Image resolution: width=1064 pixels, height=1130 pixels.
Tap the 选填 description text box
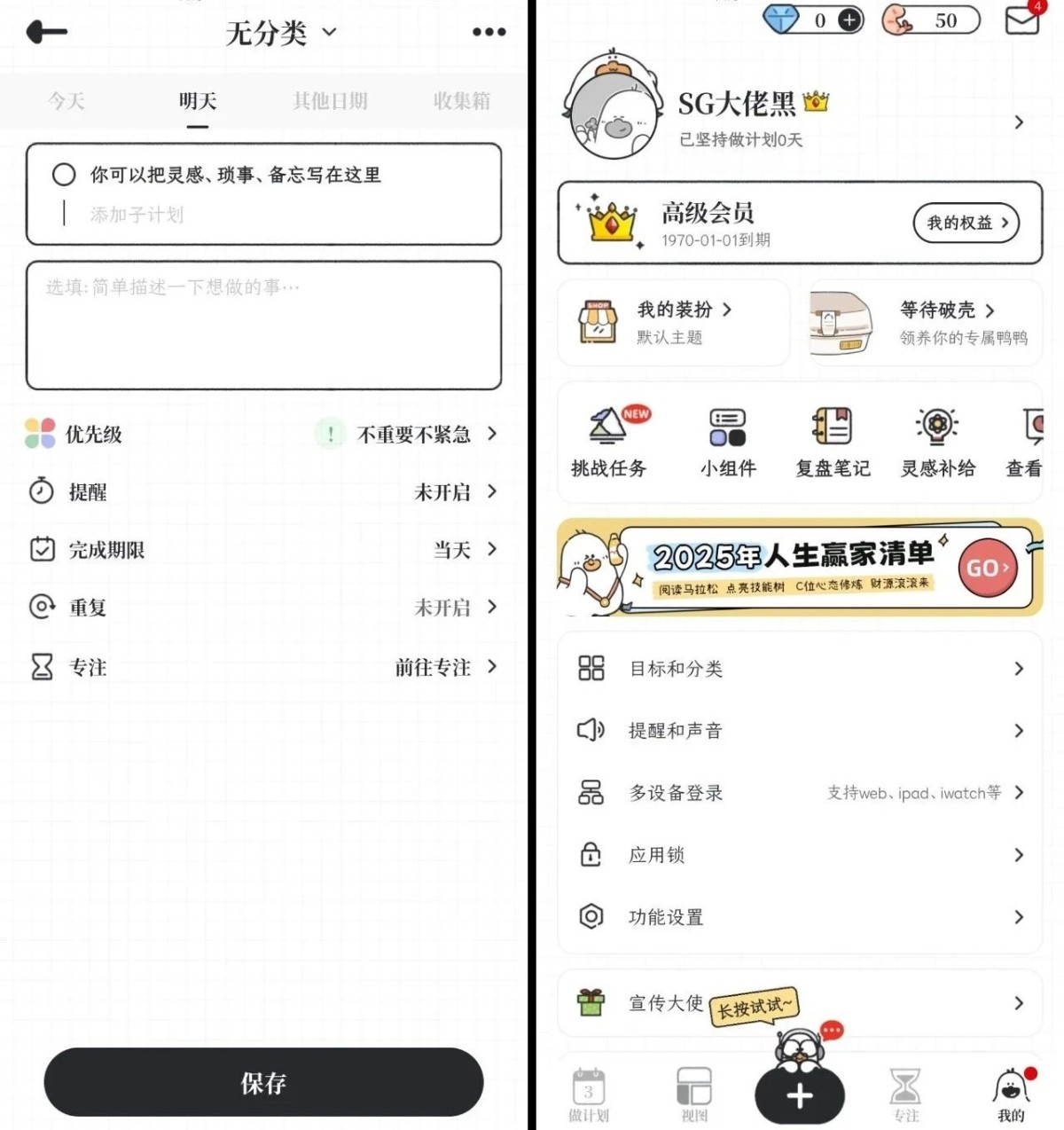pyautogui.click(x=263, y=325)
